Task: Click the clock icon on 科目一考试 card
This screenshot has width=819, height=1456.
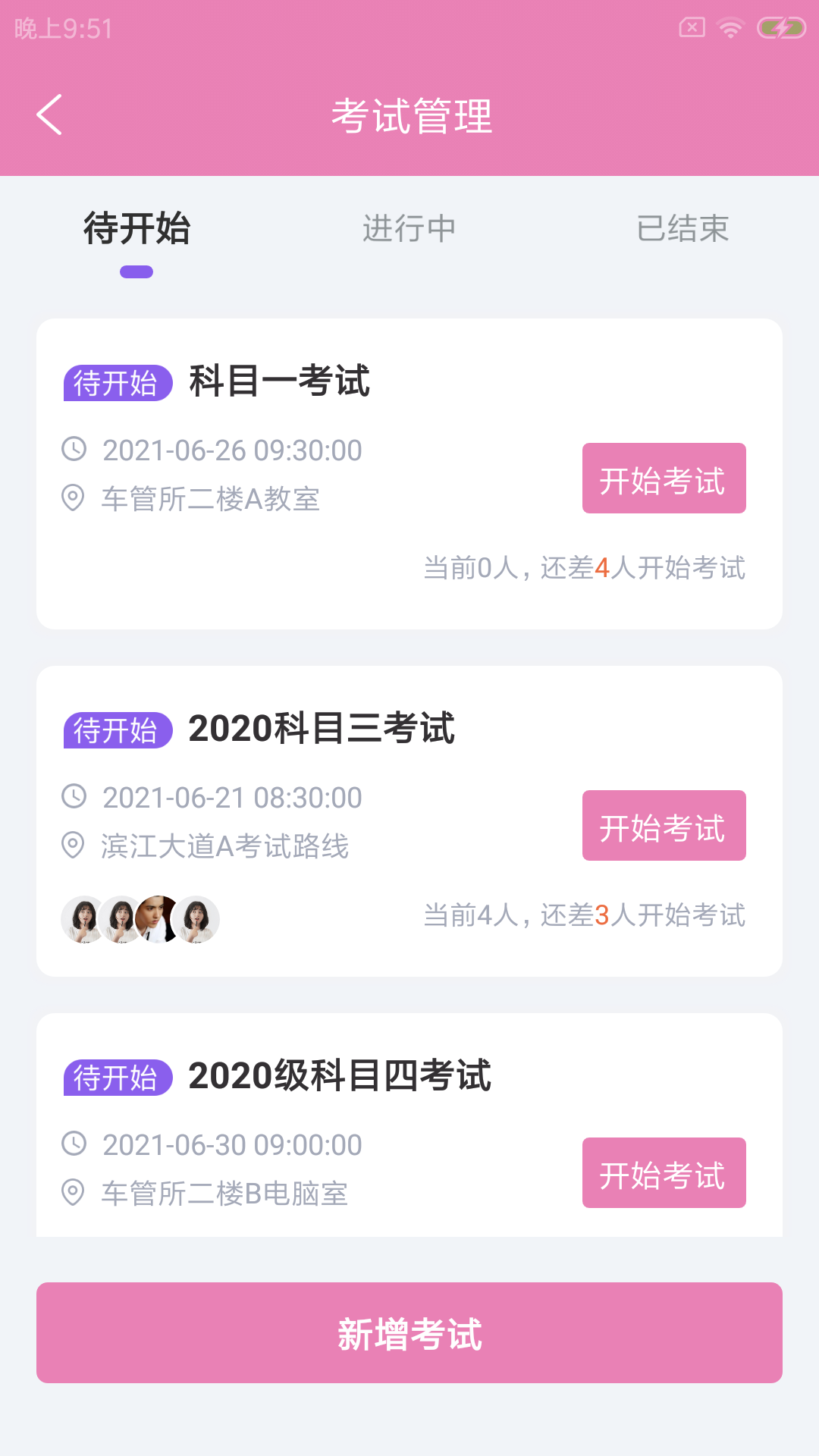Action: [x=74, y=449]
